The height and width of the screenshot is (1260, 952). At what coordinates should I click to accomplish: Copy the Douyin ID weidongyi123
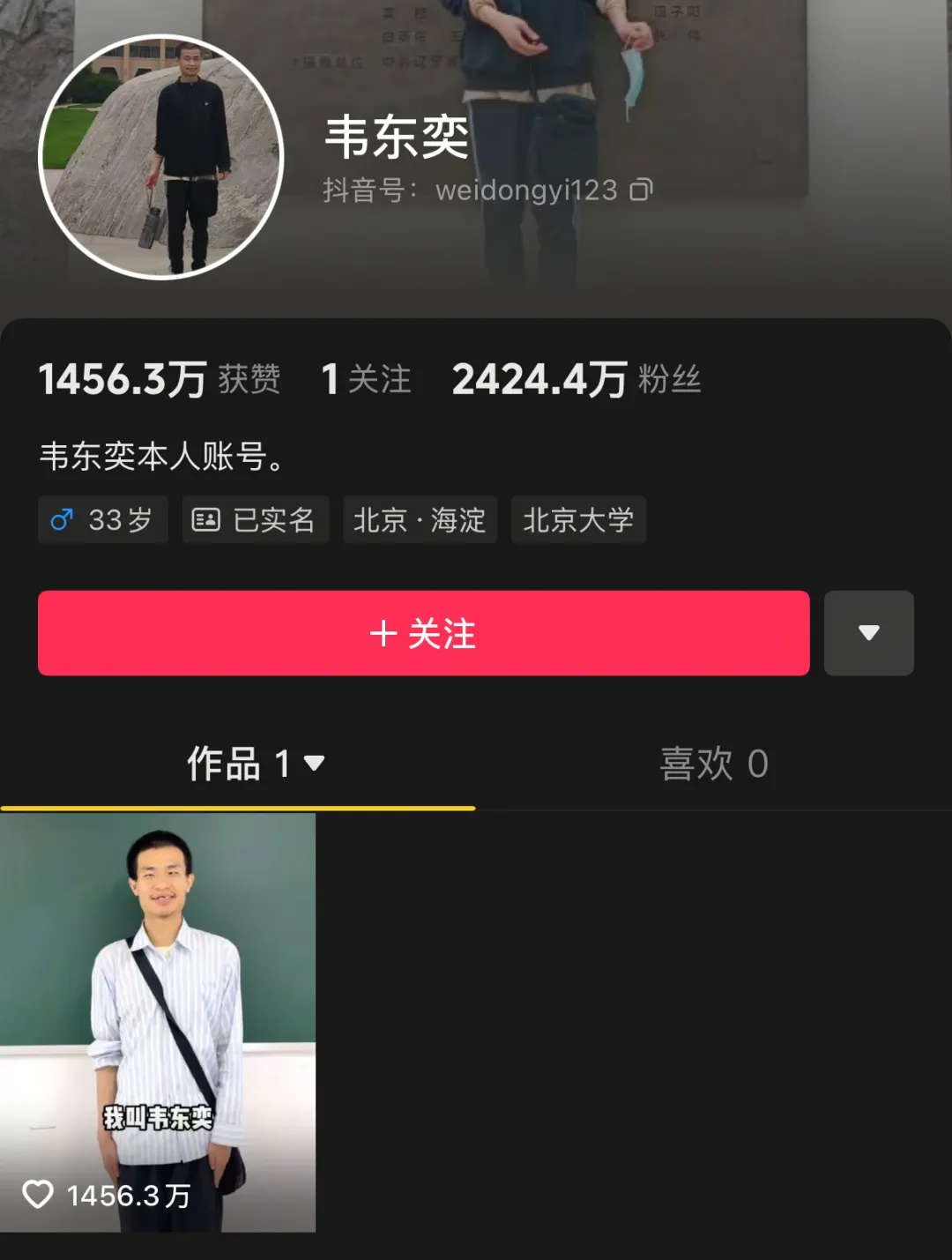pyautogui.click(x=641, y=190)
